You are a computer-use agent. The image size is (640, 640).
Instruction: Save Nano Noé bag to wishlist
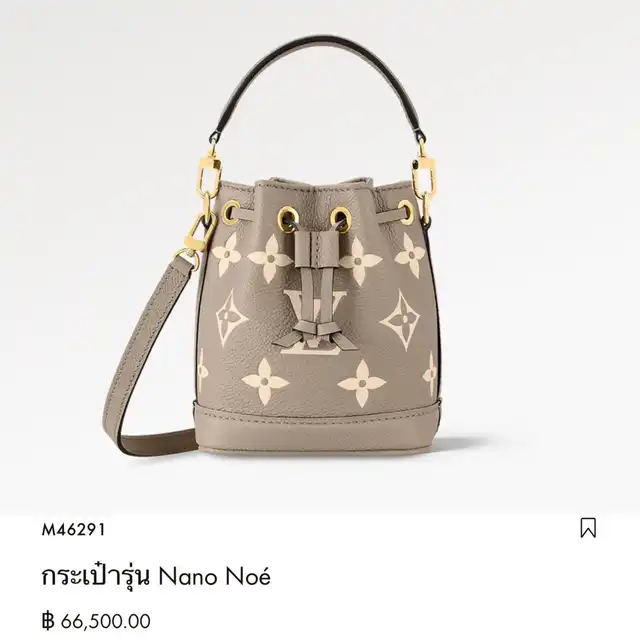pyautogui.click(x=588, y=528)
